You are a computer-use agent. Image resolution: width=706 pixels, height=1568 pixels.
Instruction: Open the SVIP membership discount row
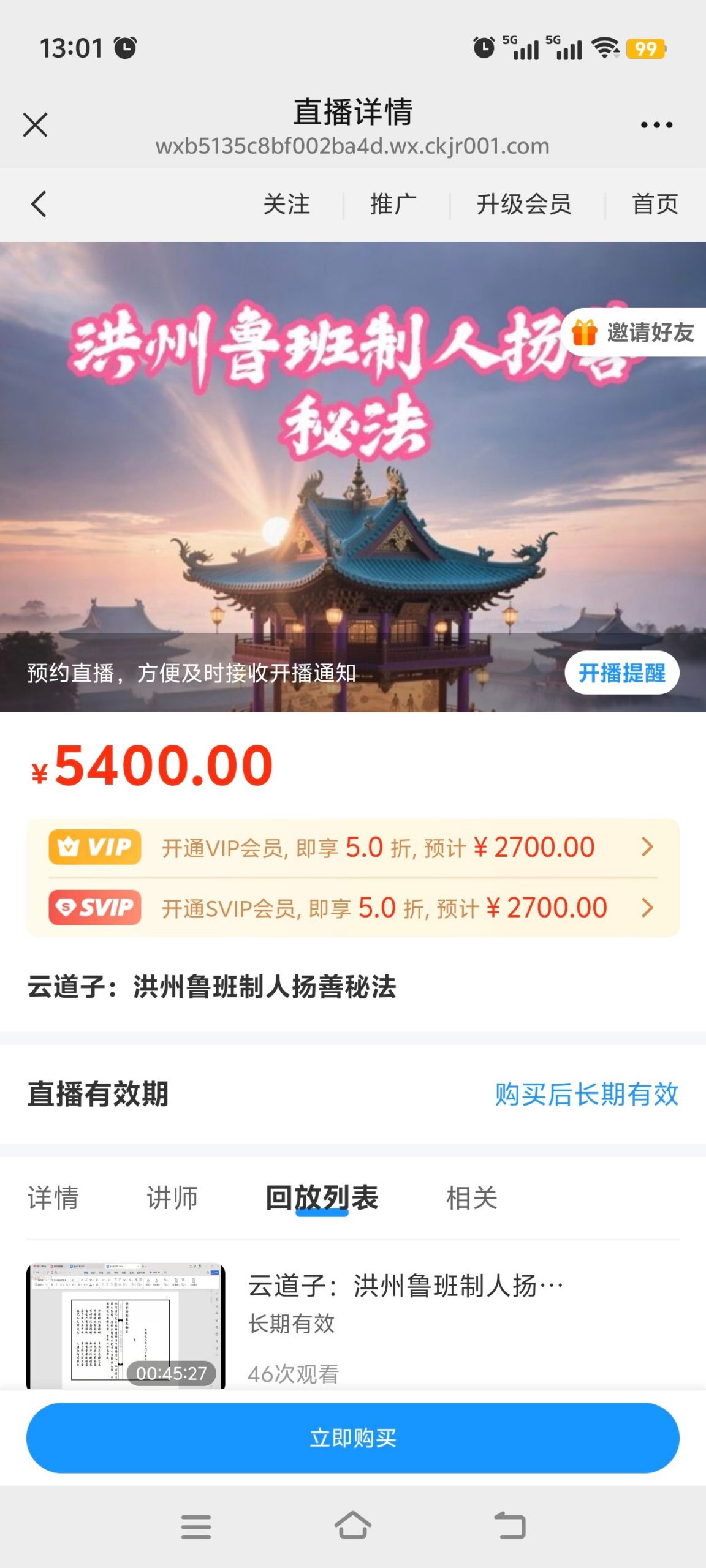tap(352, 908)
